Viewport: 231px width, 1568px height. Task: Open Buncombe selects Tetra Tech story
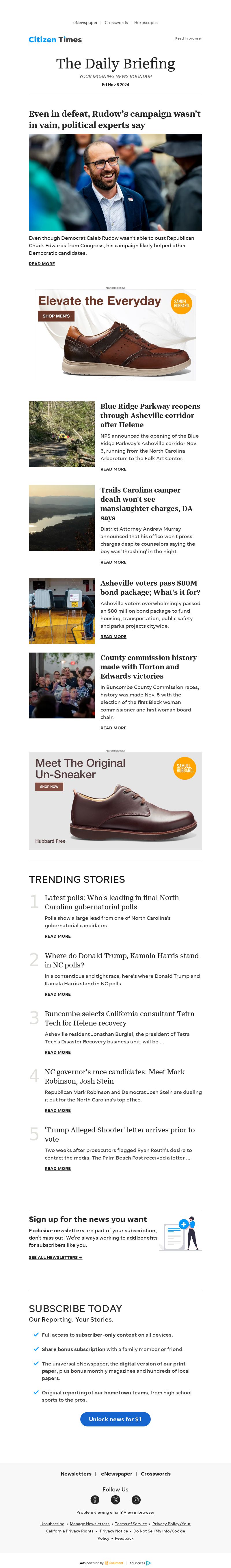click(119, 1018)
